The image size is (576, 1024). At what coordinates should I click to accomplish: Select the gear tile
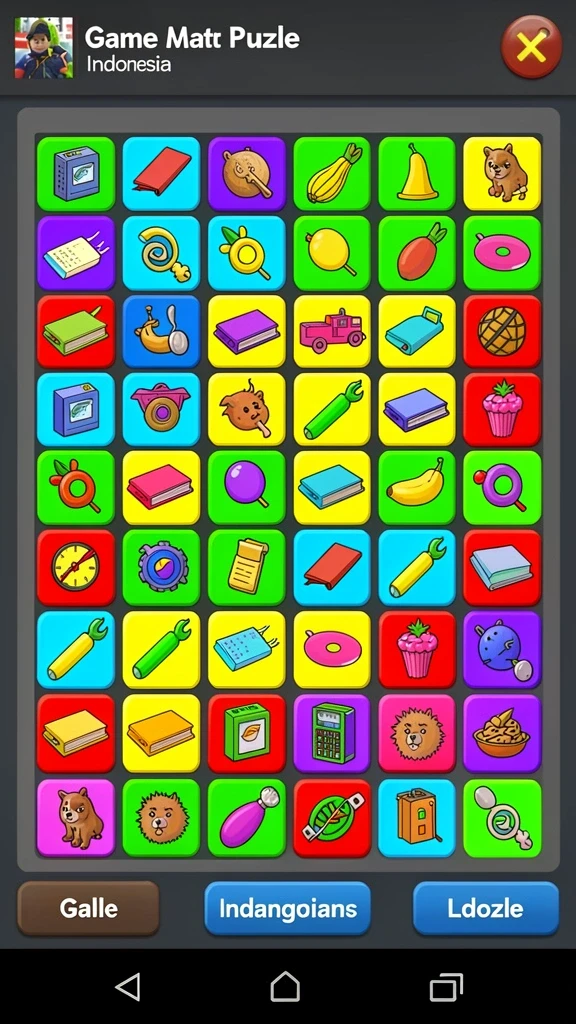click(161, 567)
